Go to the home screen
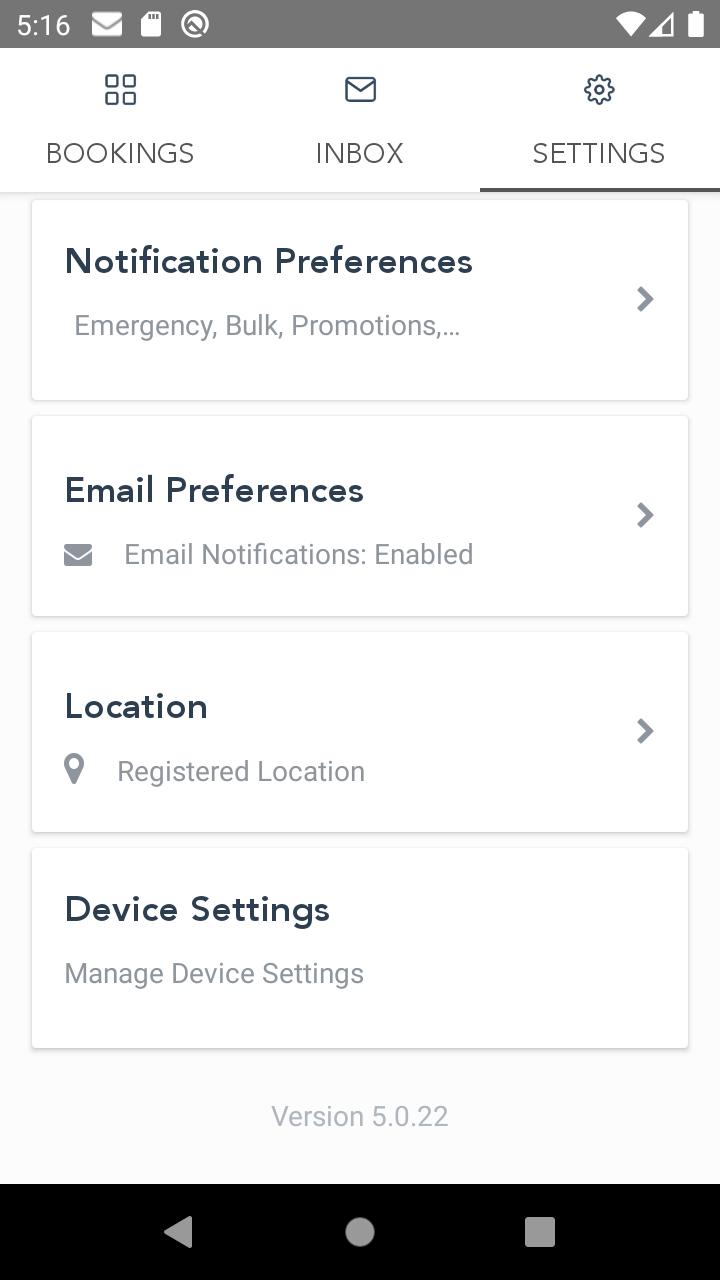 coord(360,1232)
